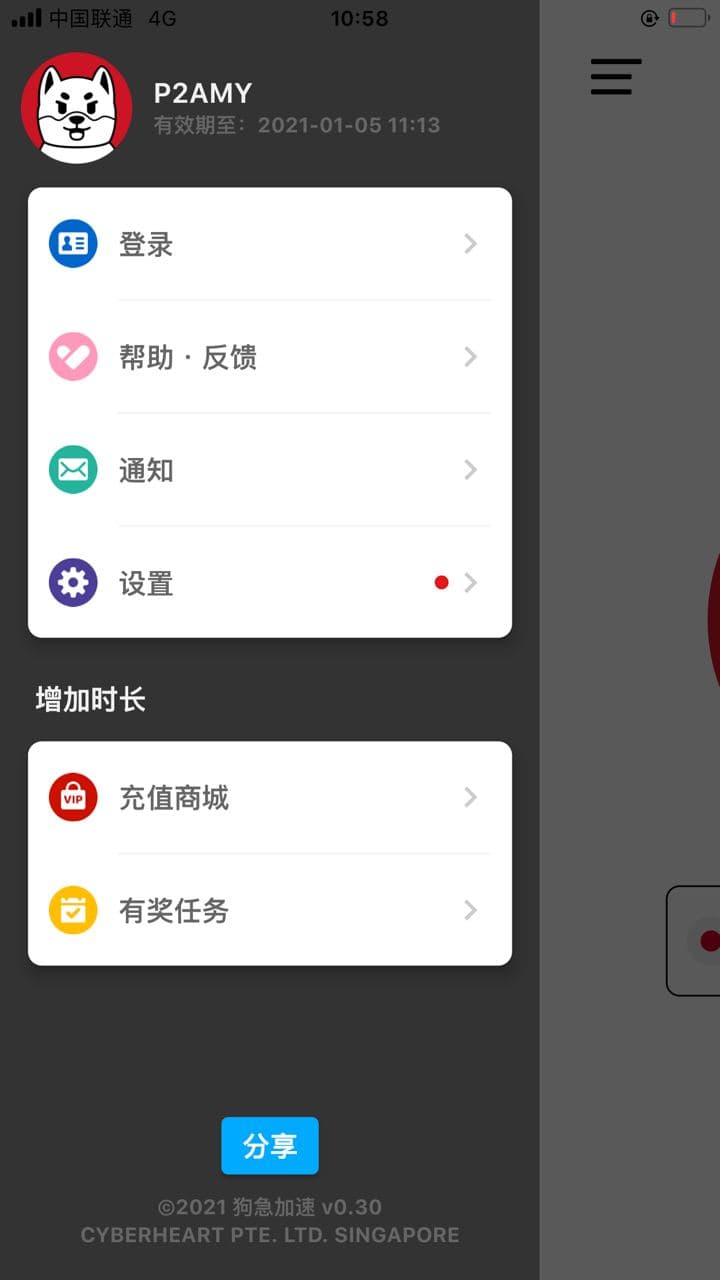Expand the 通知 row chevron
720x1280 pixels.
[470, 470]
